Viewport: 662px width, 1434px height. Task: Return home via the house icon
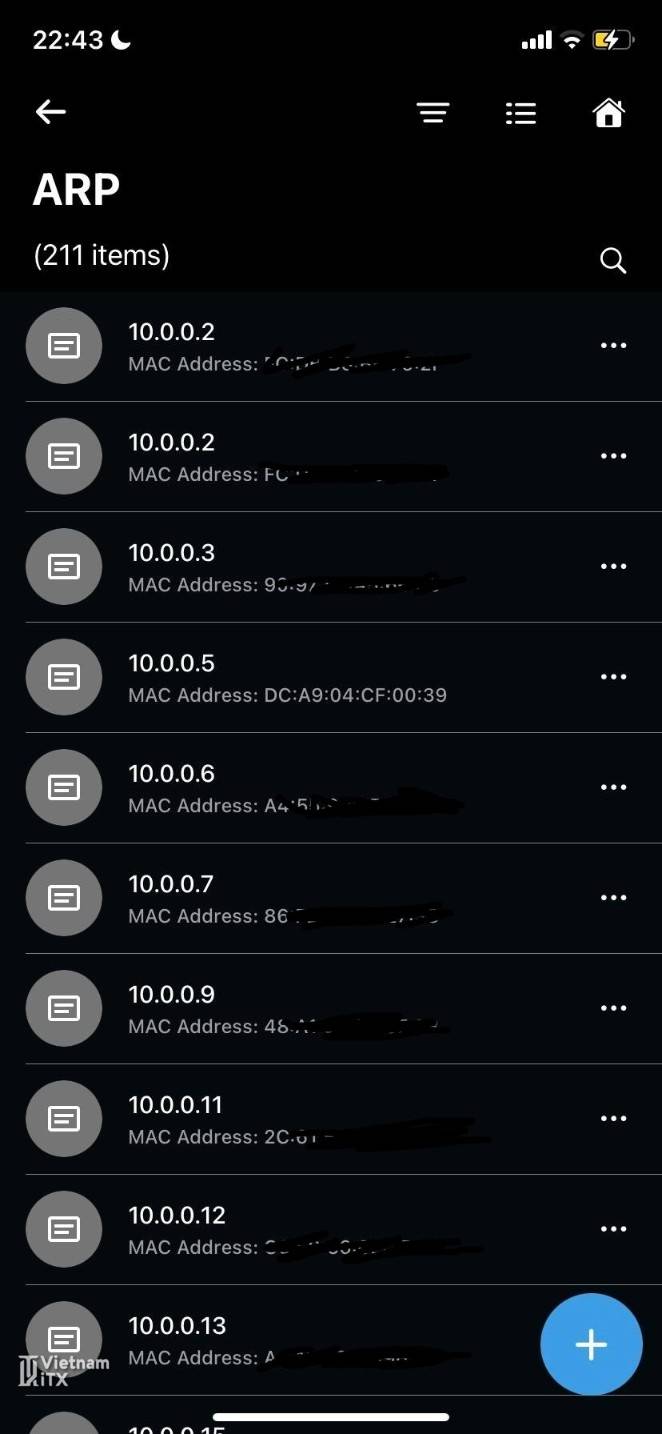[x=608, y=113]
